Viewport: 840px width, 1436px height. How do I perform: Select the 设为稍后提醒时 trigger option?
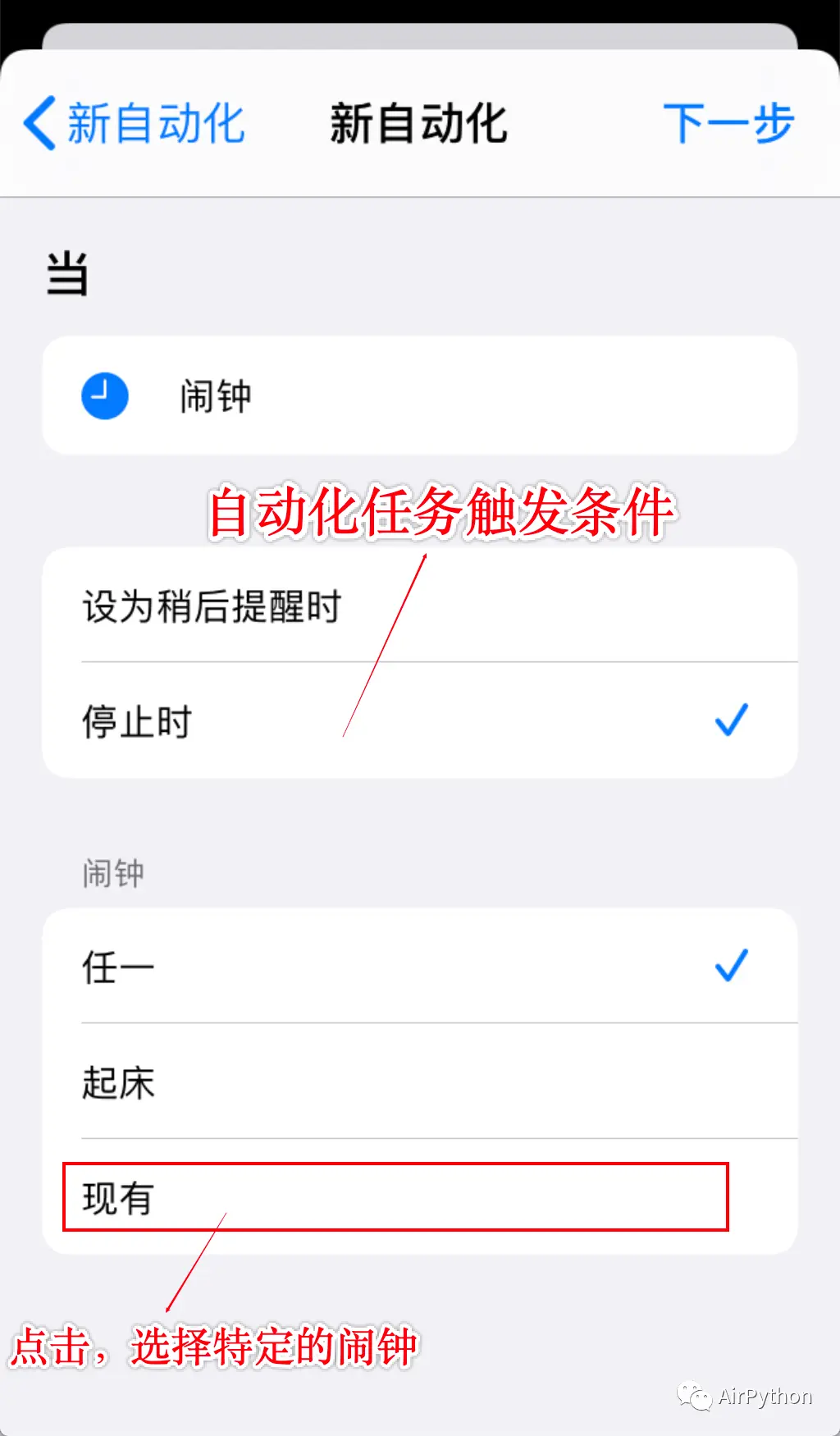pyautogui.click(x=418, y=606)
